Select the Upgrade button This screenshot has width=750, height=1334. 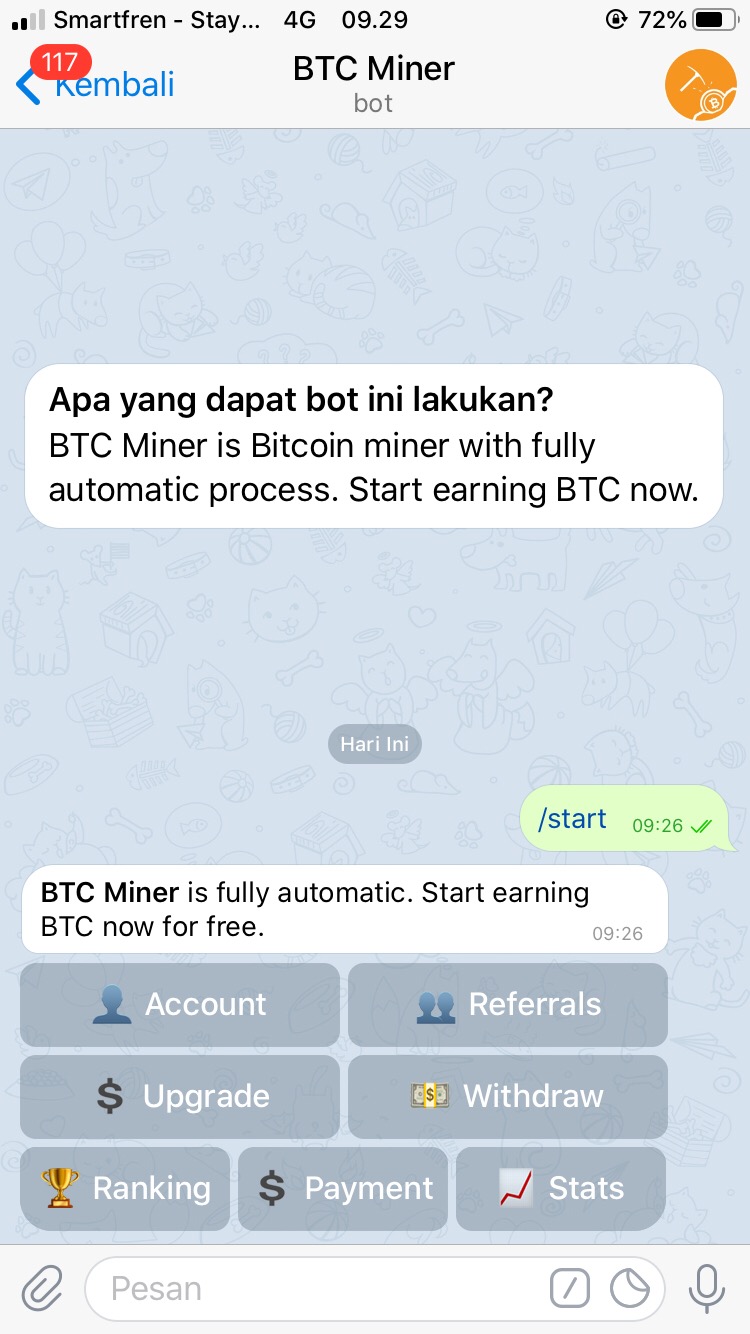tap(180, 1096)
